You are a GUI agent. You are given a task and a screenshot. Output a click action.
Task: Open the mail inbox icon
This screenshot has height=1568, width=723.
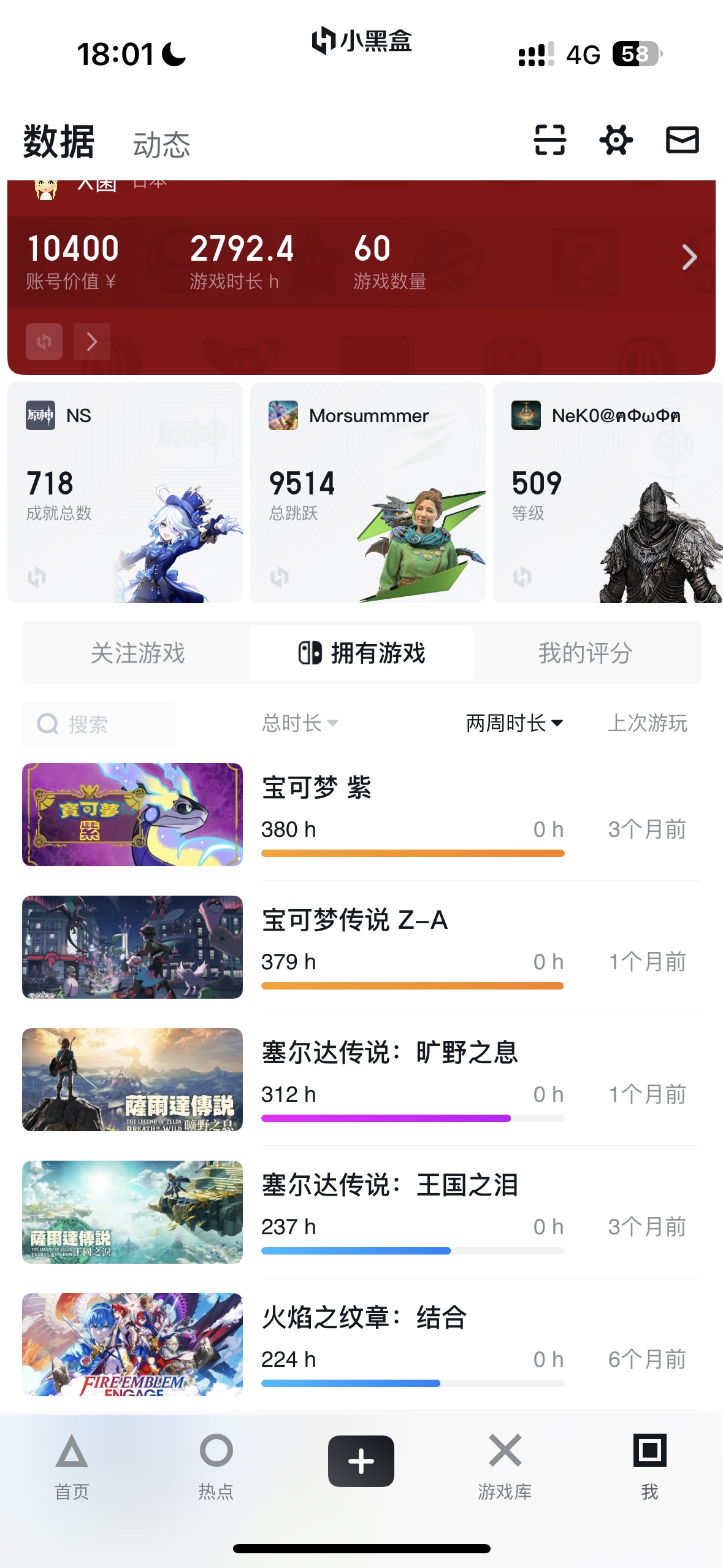coord(682,140)
